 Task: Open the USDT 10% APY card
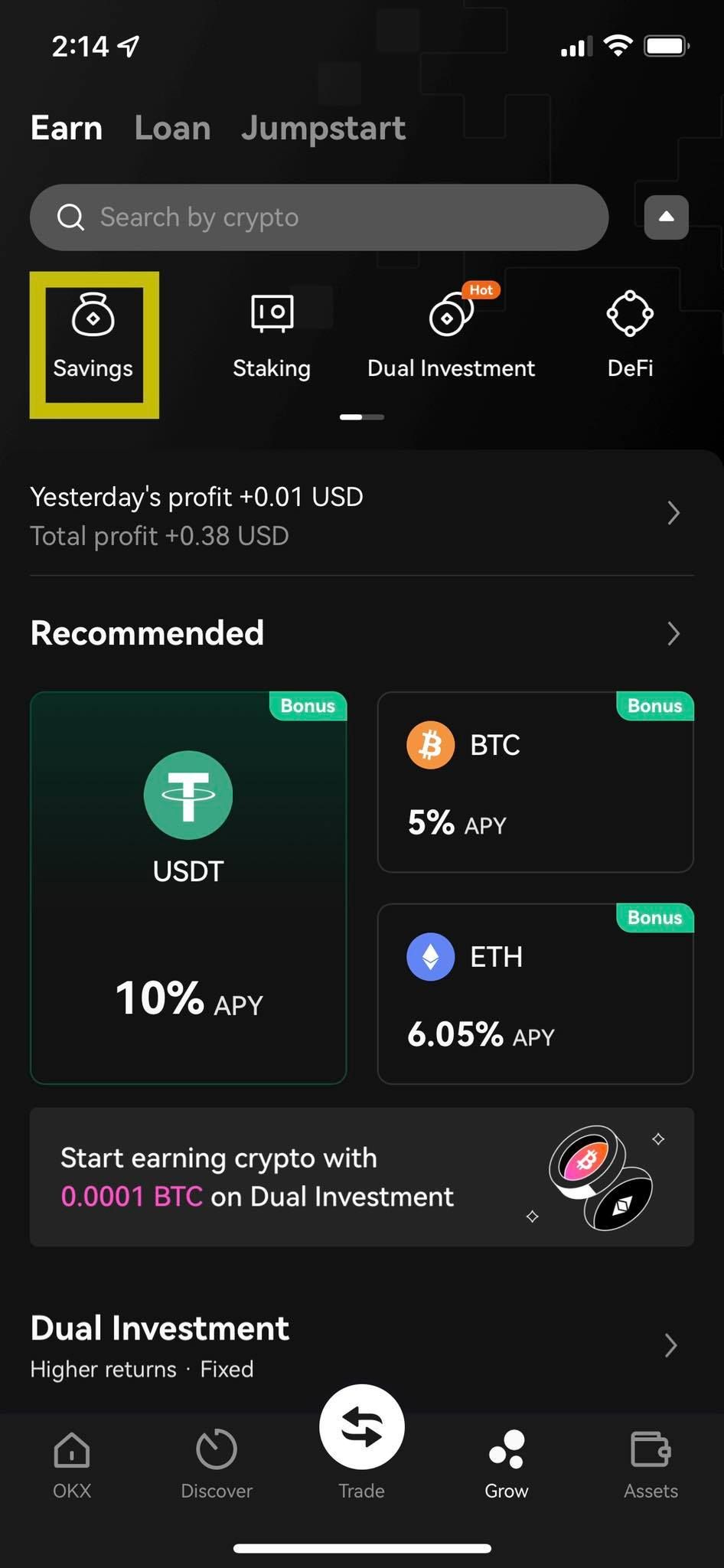point(188,887)
